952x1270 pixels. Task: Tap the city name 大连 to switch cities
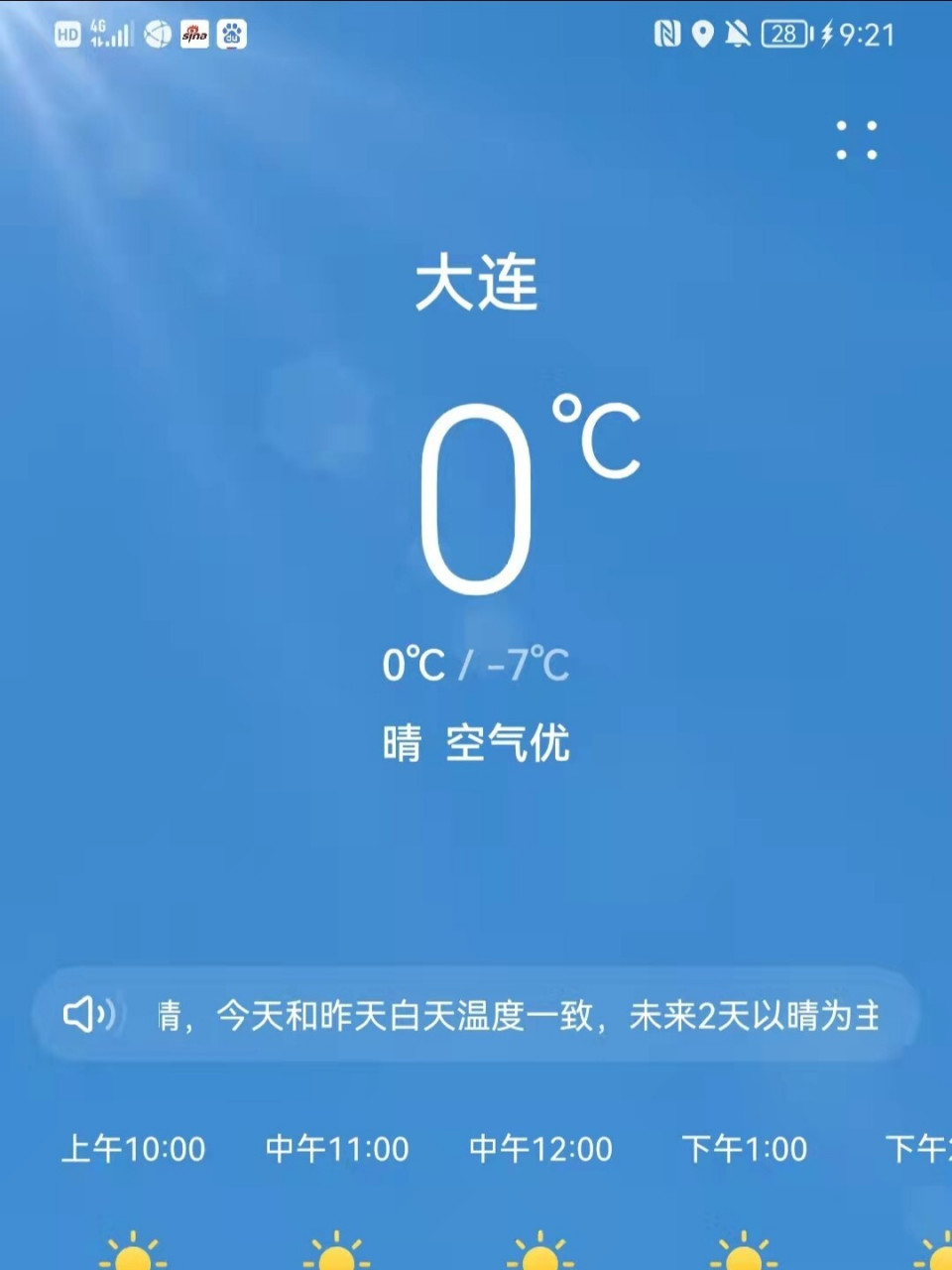[x=476, y=281]
